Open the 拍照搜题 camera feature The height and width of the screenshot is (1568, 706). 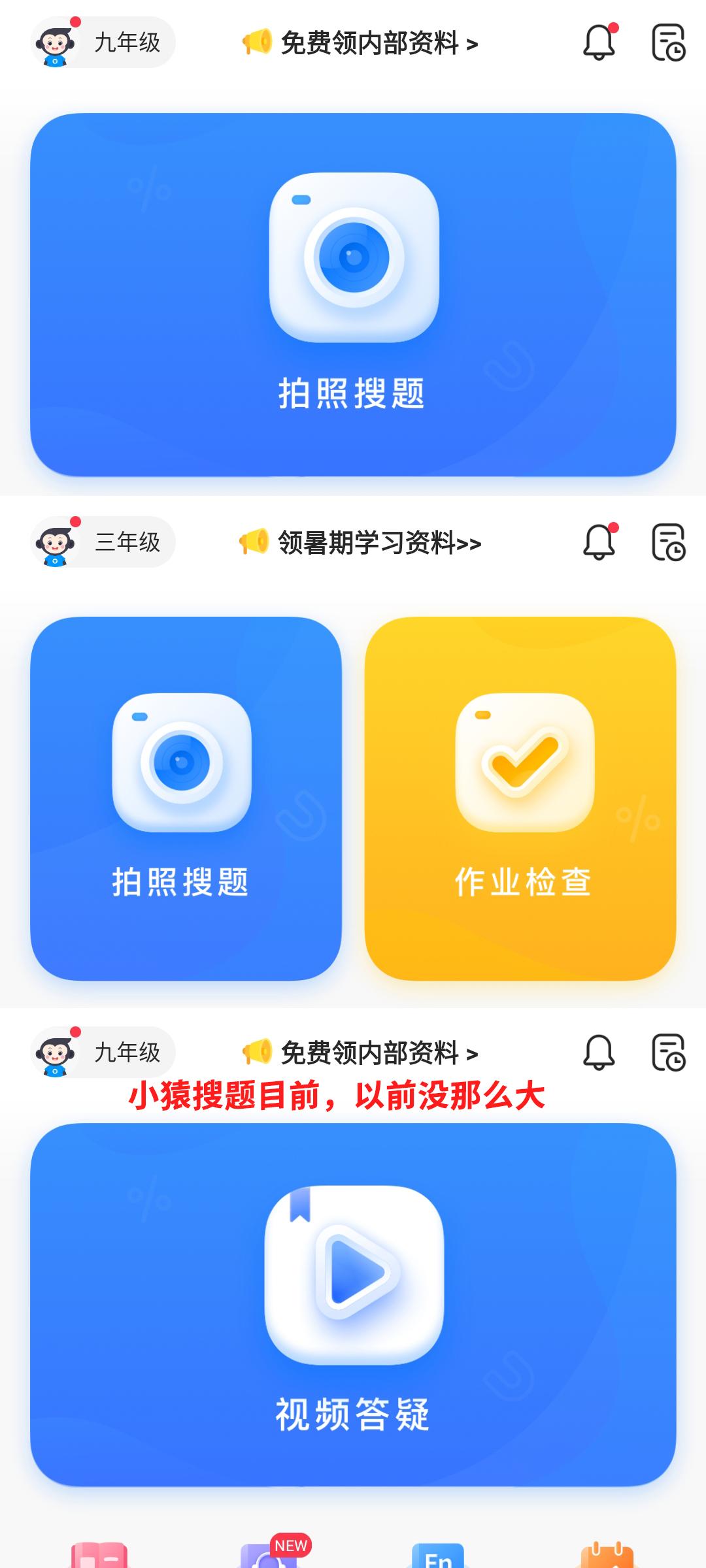tap(353, 294)
